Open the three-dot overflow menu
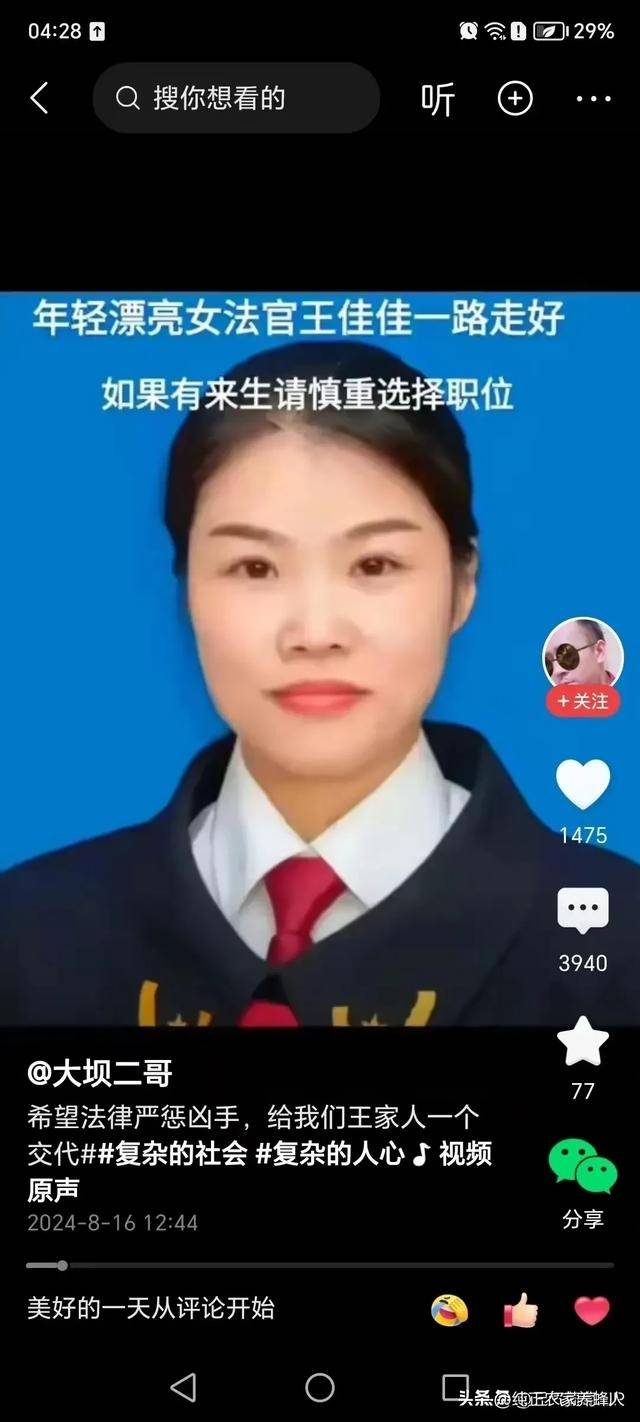This screenshot has width=640, height=1422. [x=593, y=98]
